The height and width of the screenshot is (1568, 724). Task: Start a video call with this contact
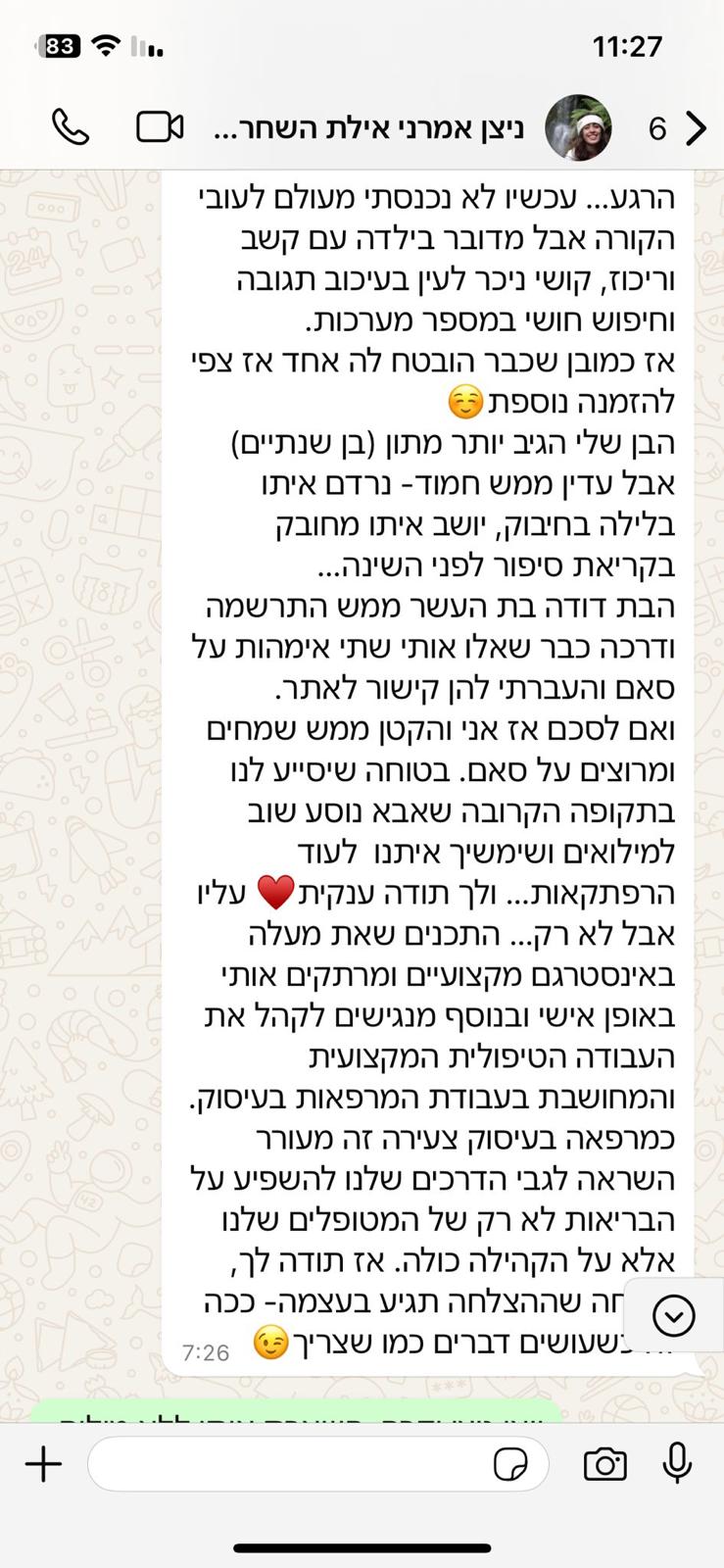click(x=160, y=127)
